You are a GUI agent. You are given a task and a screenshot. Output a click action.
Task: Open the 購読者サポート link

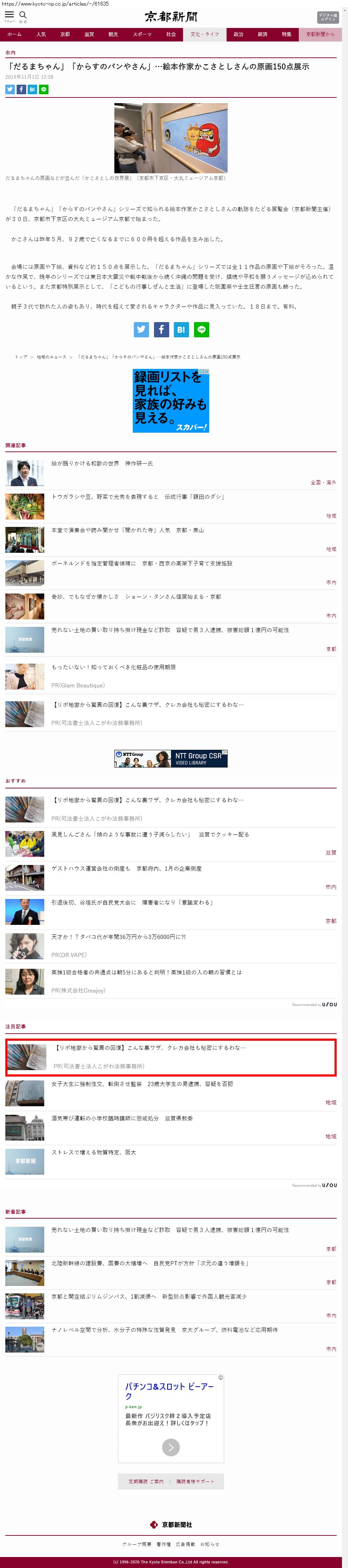tap(195, 1482)
